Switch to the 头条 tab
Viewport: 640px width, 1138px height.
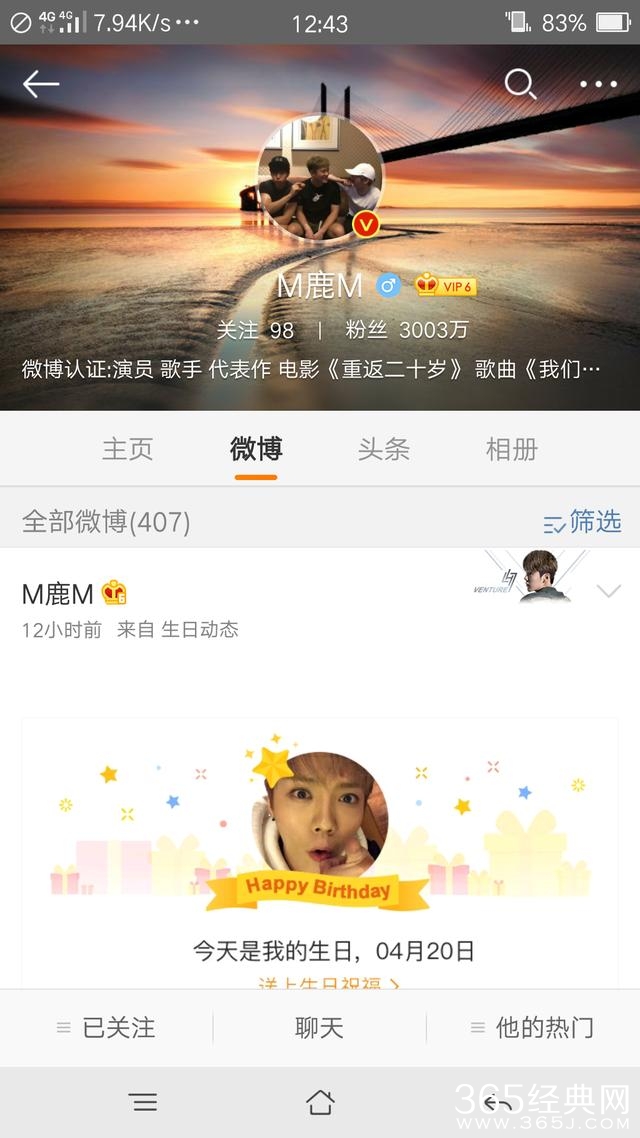pos(384,449)
